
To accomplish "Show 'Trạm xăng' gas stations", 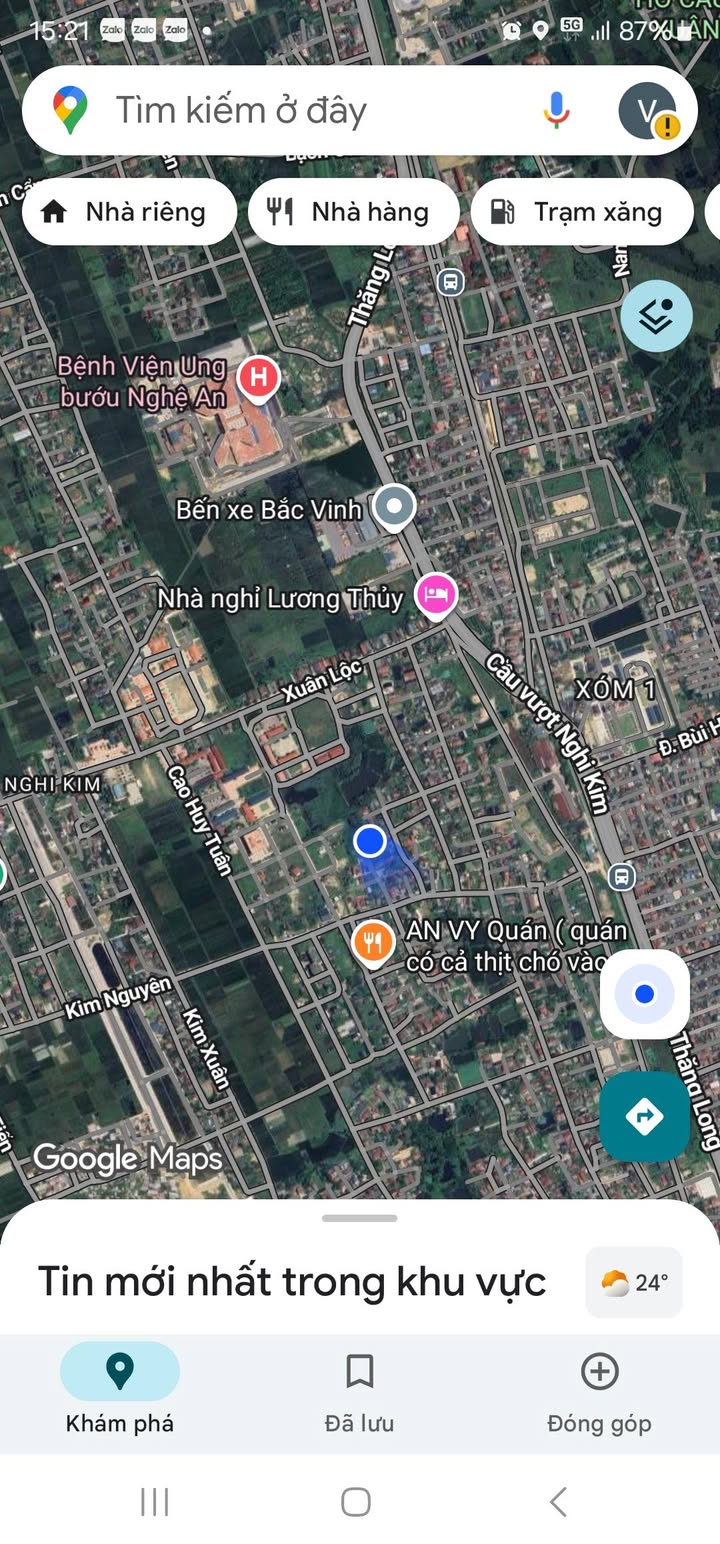I will (581, 212).
